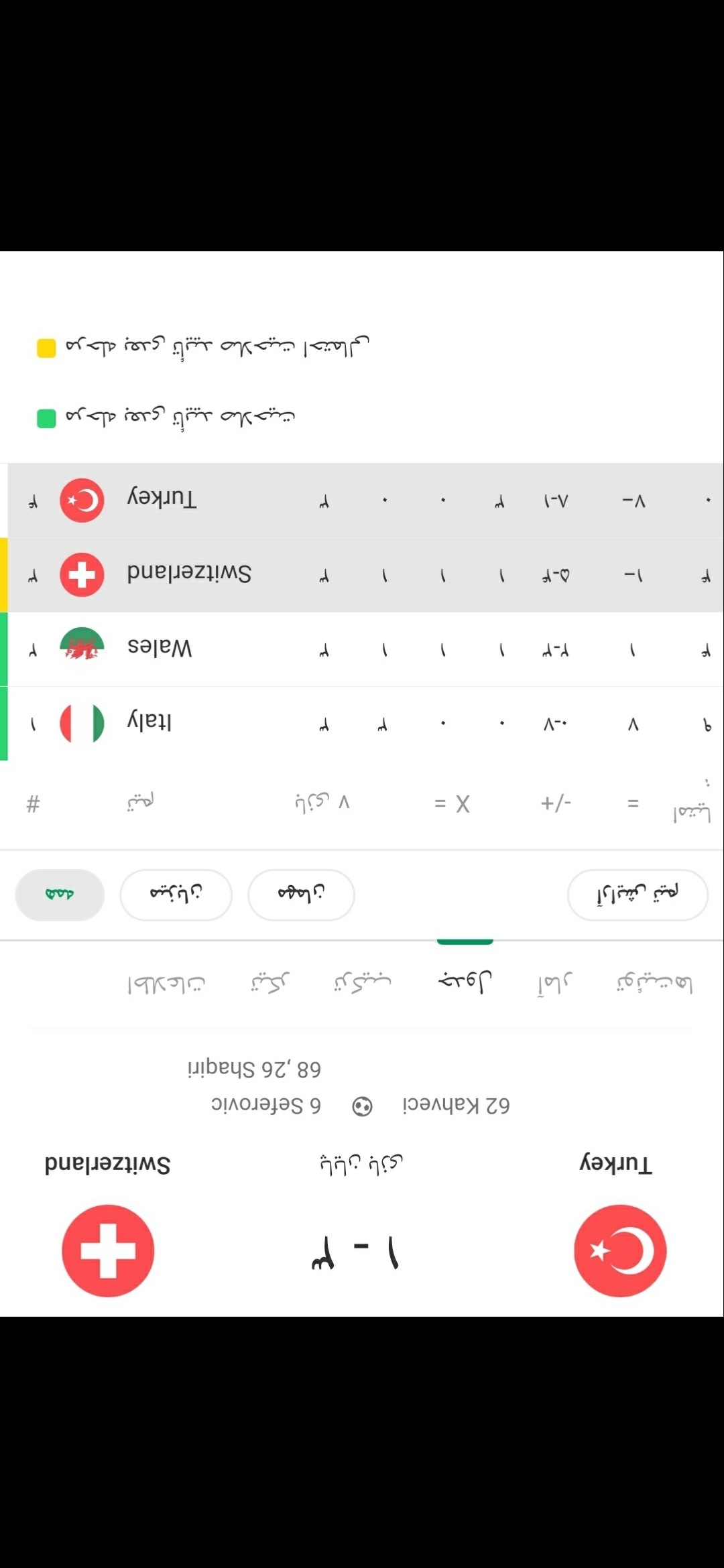Open the Turkey team crest in the match header
The width and height of the screenshot is (724, 1568).
point(620,1250)
